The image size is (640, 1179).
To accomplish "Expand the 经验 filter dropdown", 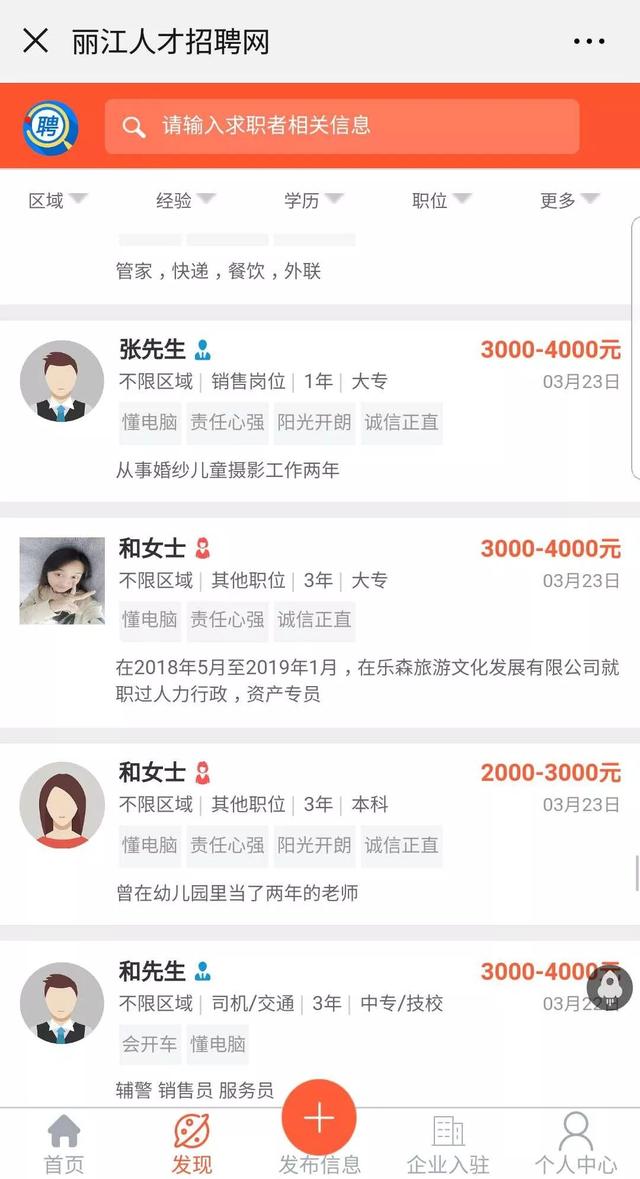I will [x=186, y=201].
